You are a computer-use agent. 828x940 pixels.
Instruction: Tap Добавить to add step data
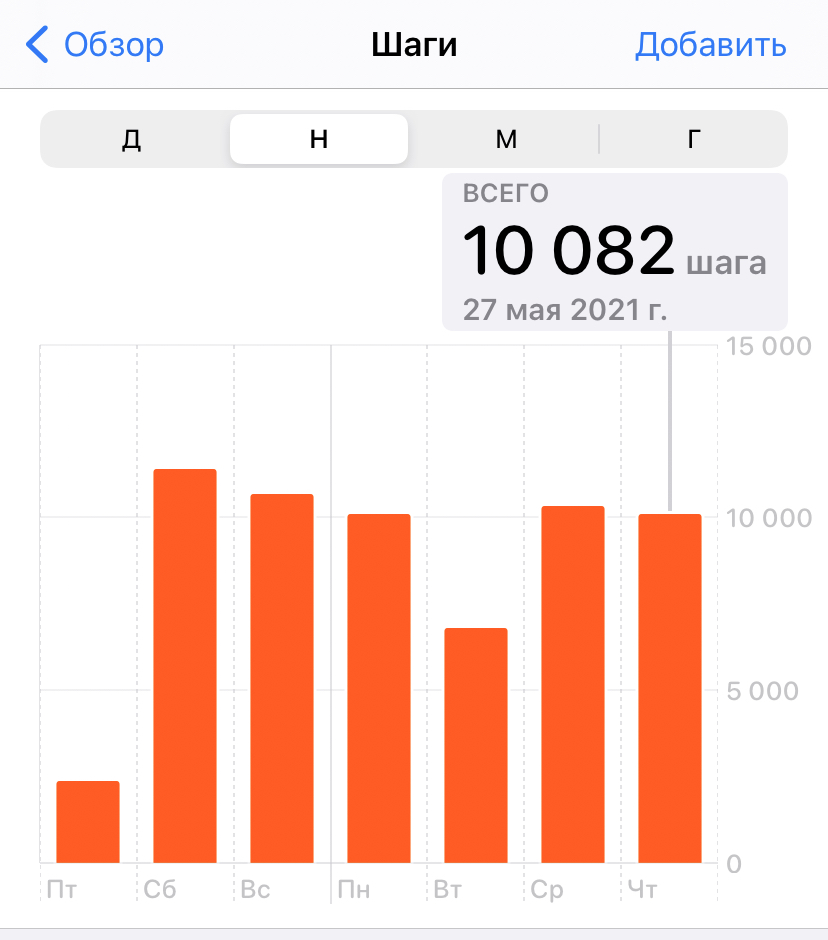pyautogui.click(x=710, y=46)
